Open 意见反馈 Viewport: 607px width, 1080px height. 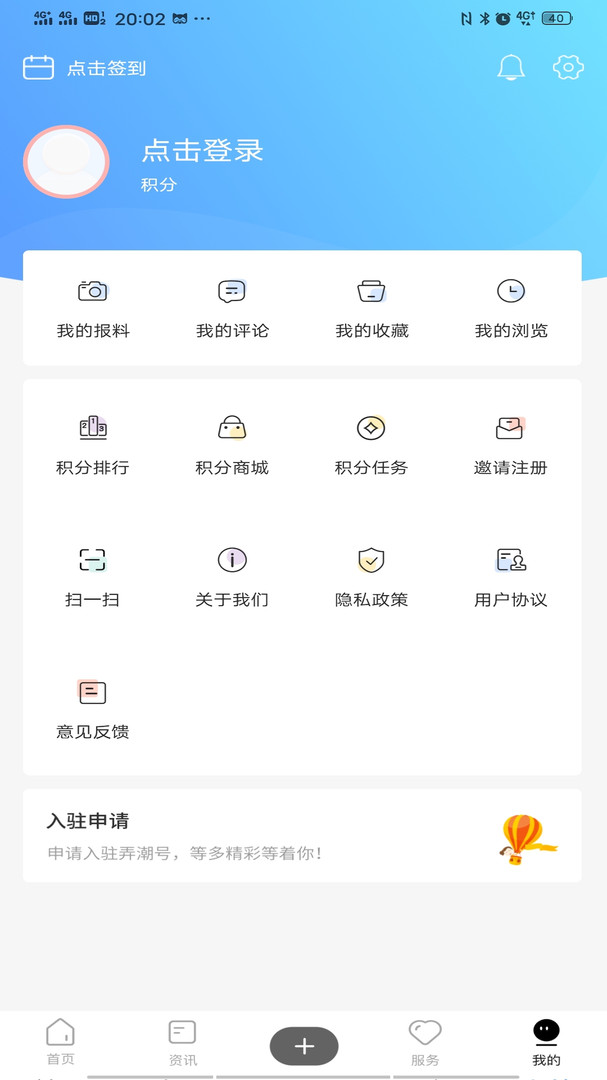[x=93, y=709]
